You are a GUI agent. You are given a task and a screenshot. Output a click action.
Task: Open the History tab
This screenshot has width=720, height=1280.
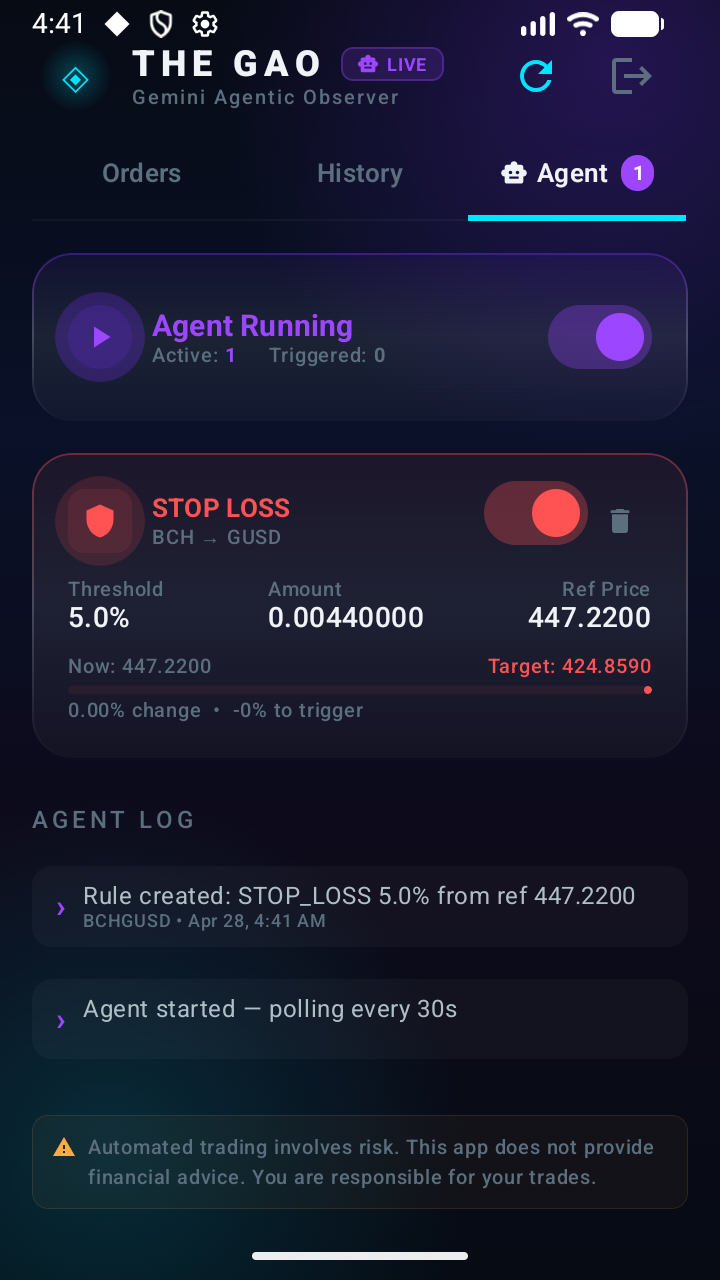point(359,173)
